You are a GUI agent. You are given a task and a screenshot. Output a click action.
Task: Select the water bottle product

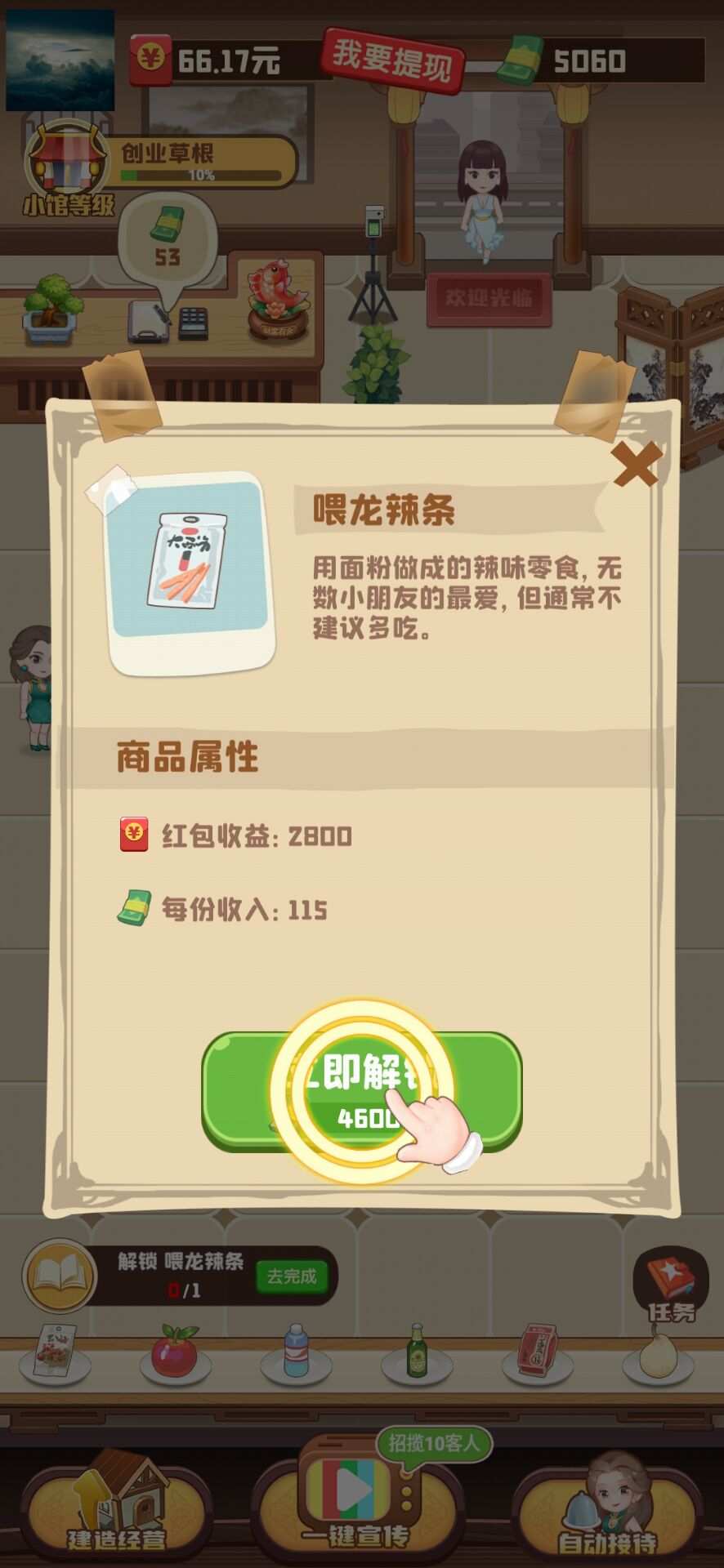click(296, 1352)
